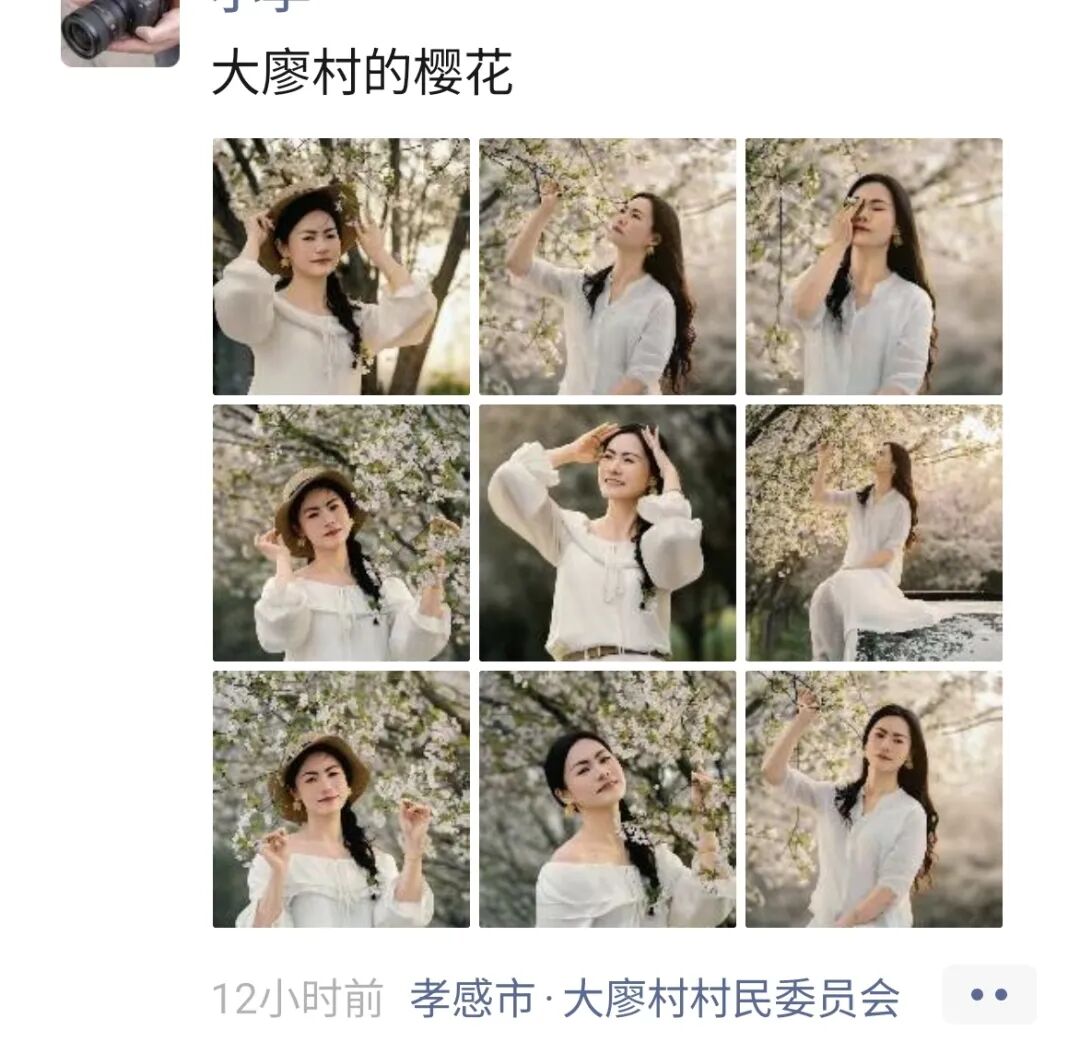Open the poster's camera avatar profile
Image resolution: width=1080 pixels, height=1042 pixels.
coord(120,32)
